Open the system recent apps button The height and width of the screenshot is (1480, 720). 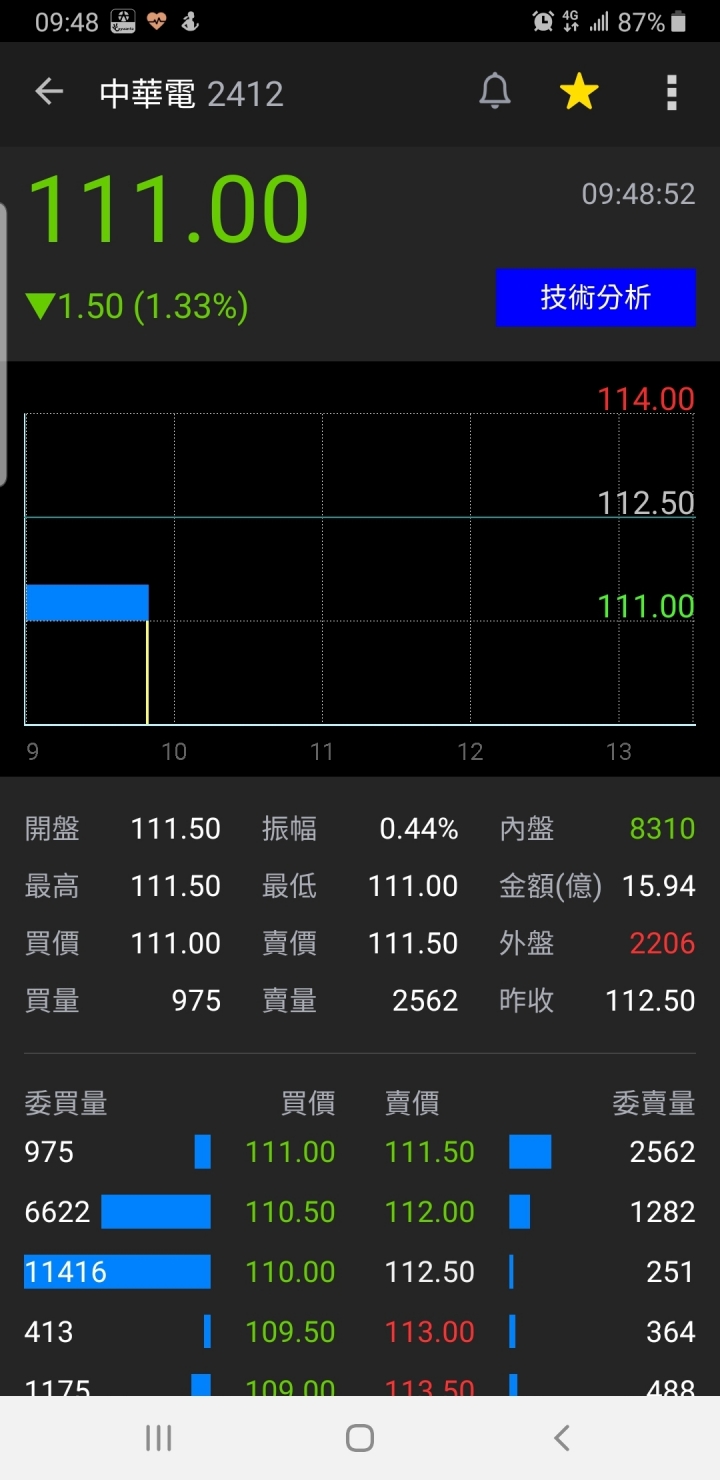158,1438
